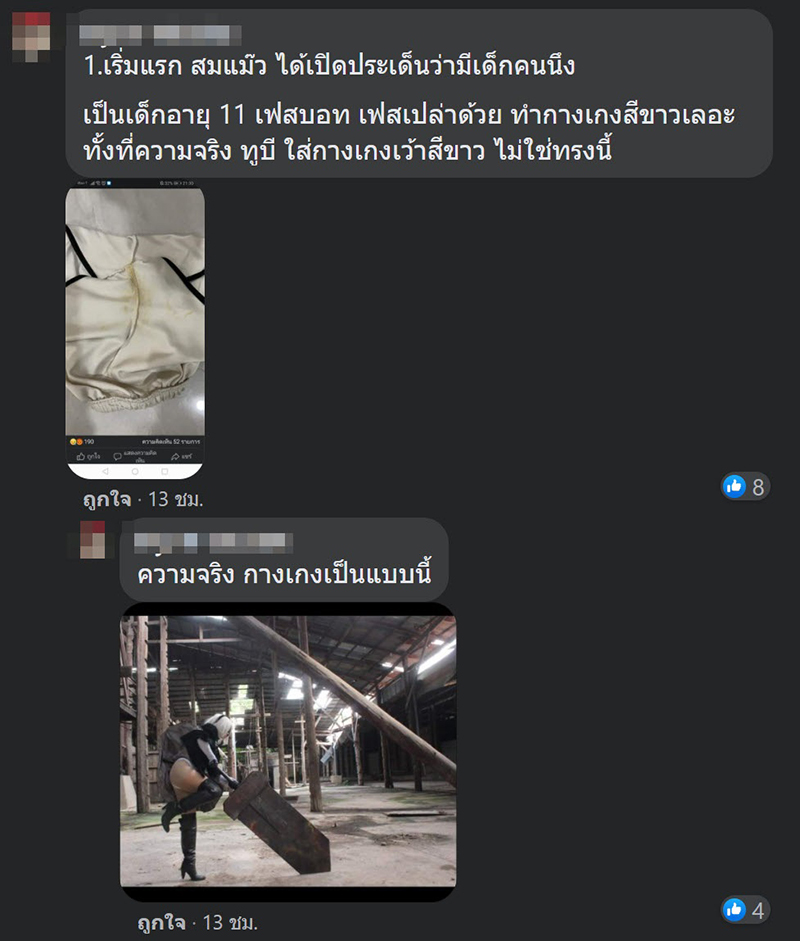
Task: Tap the Android recent apps square icon
Action: (164, 470)
